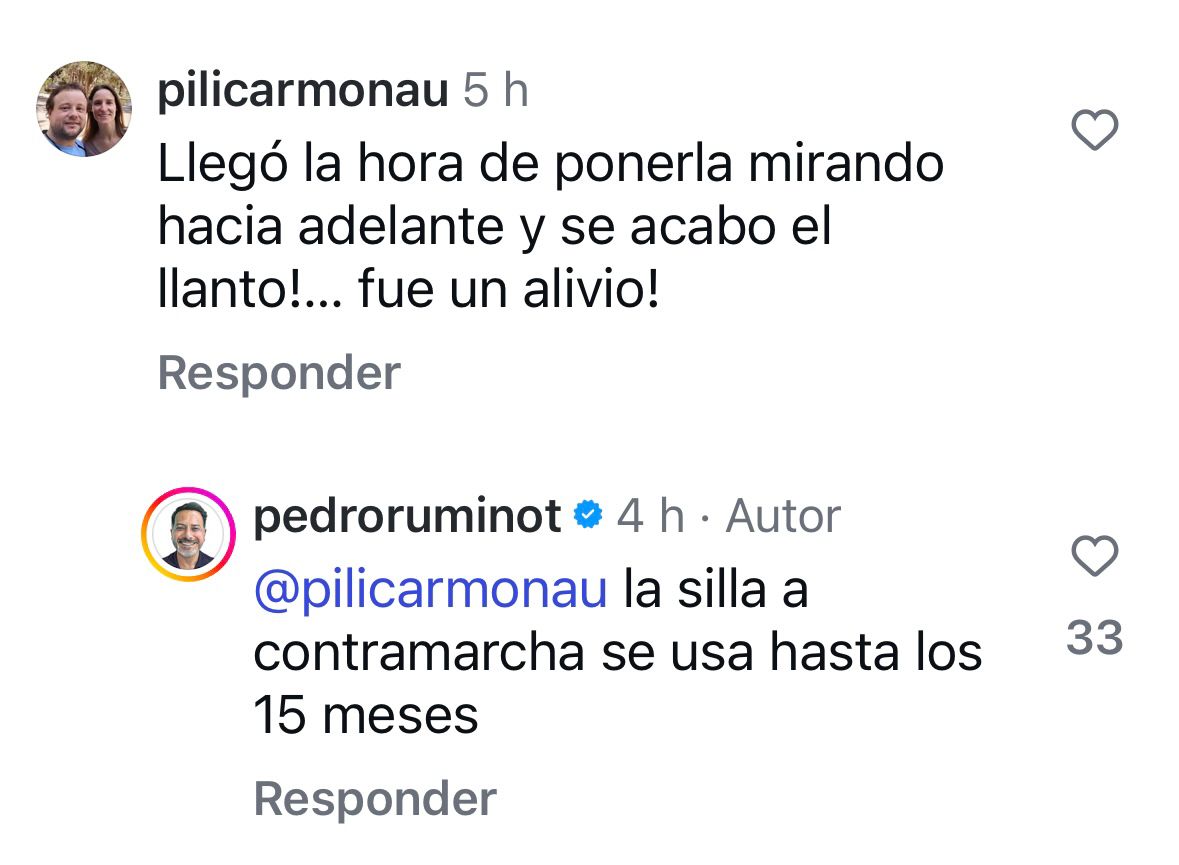Like pilicarmonau's comment
The image size is (1179, 865).
[1094, 131]
